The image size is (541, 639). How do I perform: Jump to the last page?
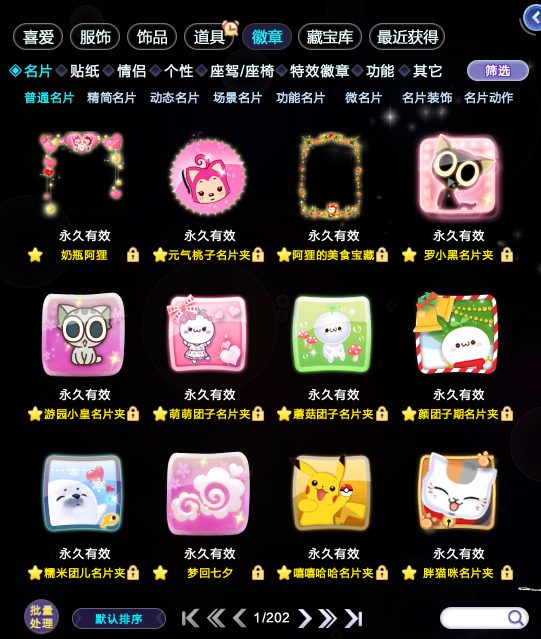pos(354,618)
